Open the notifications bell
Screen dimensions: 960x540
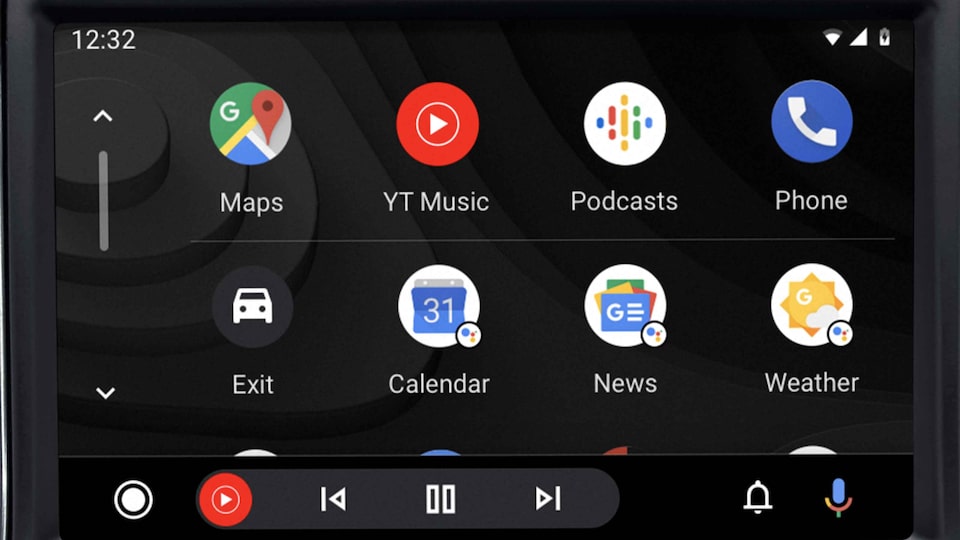(x=758, y=497)
